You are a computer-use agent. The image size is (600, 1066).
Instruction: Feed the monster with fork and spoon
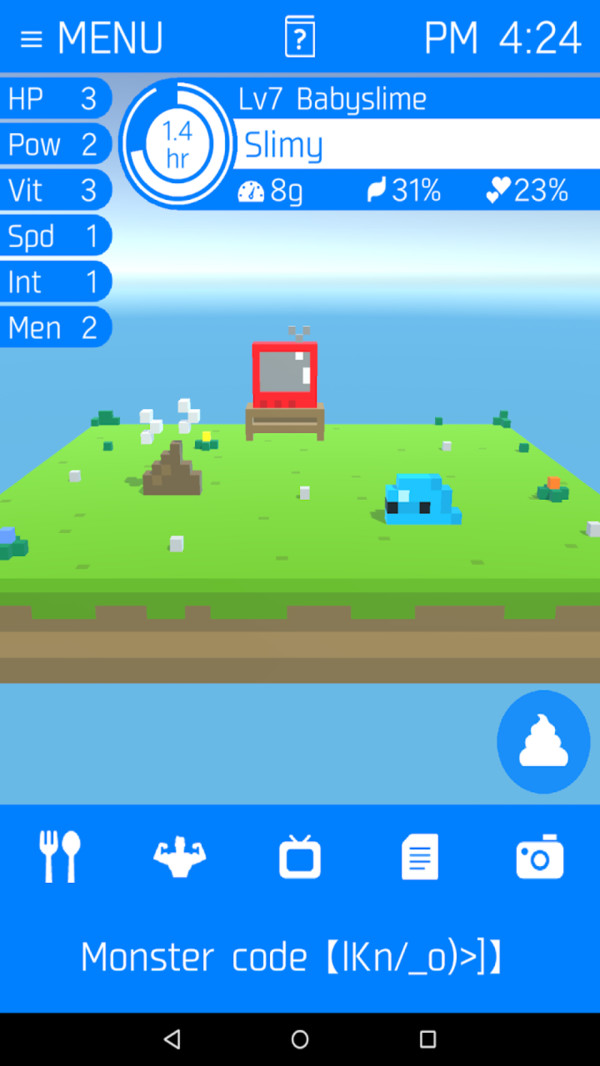[59, 857]
